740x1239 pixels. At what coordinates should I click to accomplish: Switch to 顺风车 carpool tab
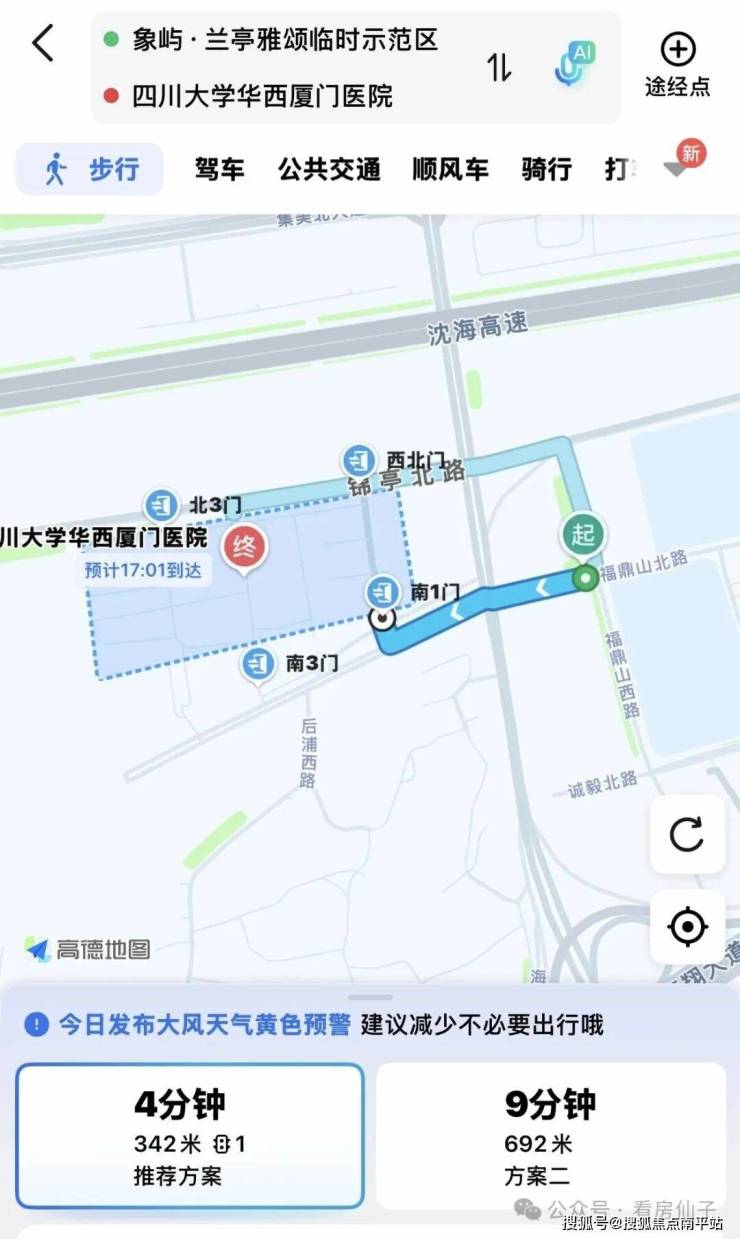[x=450, y=170]
